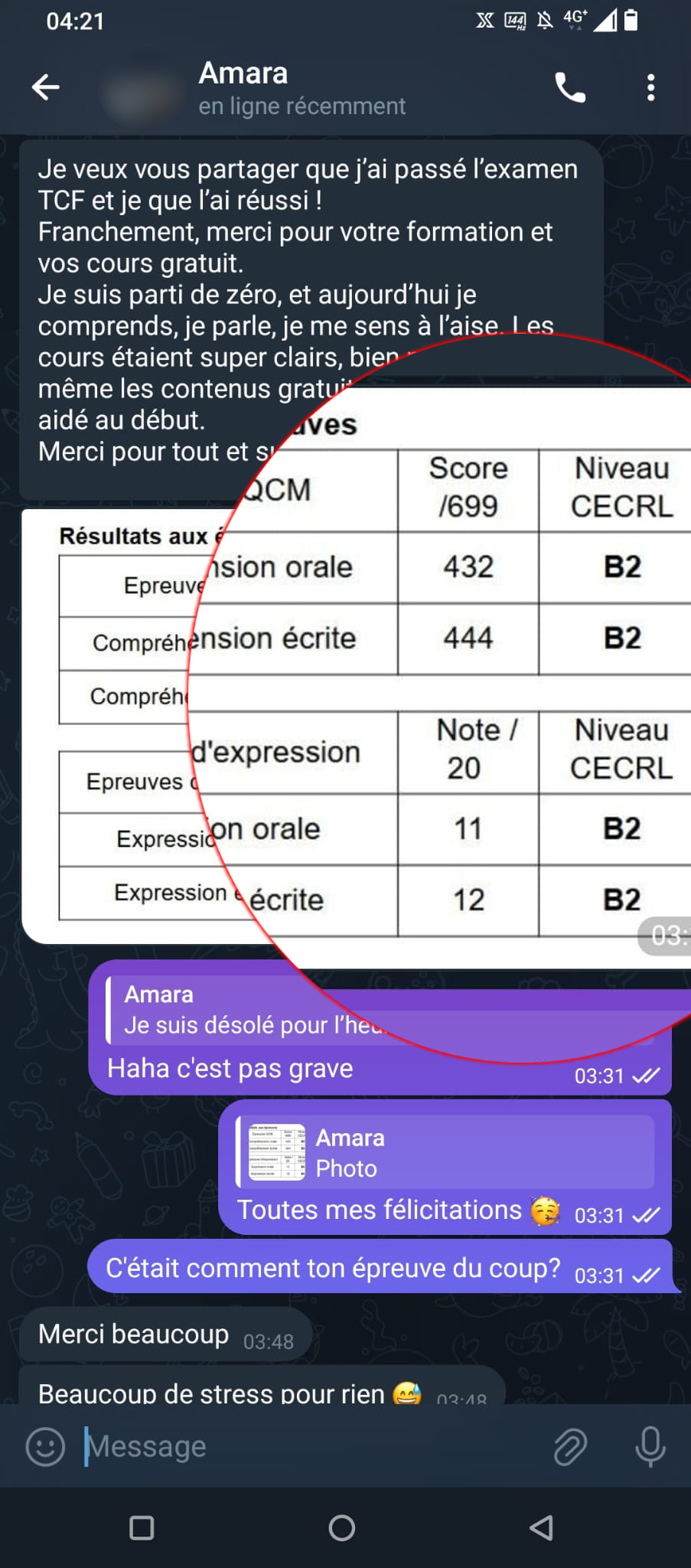Attach a file with the paperclip
This screenshot has width=691, height=1568.
tap(570, 1447)
